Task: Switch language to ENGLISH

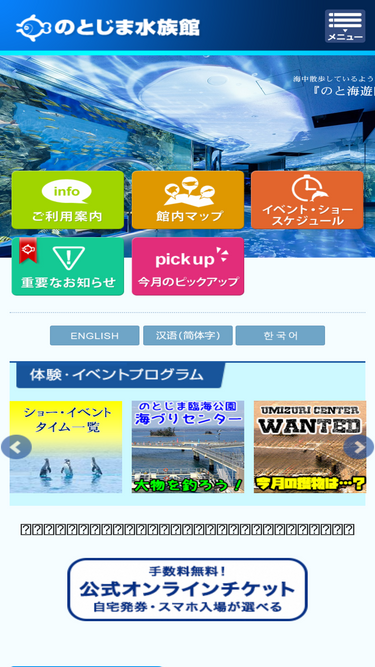Action: click(94, 336)
